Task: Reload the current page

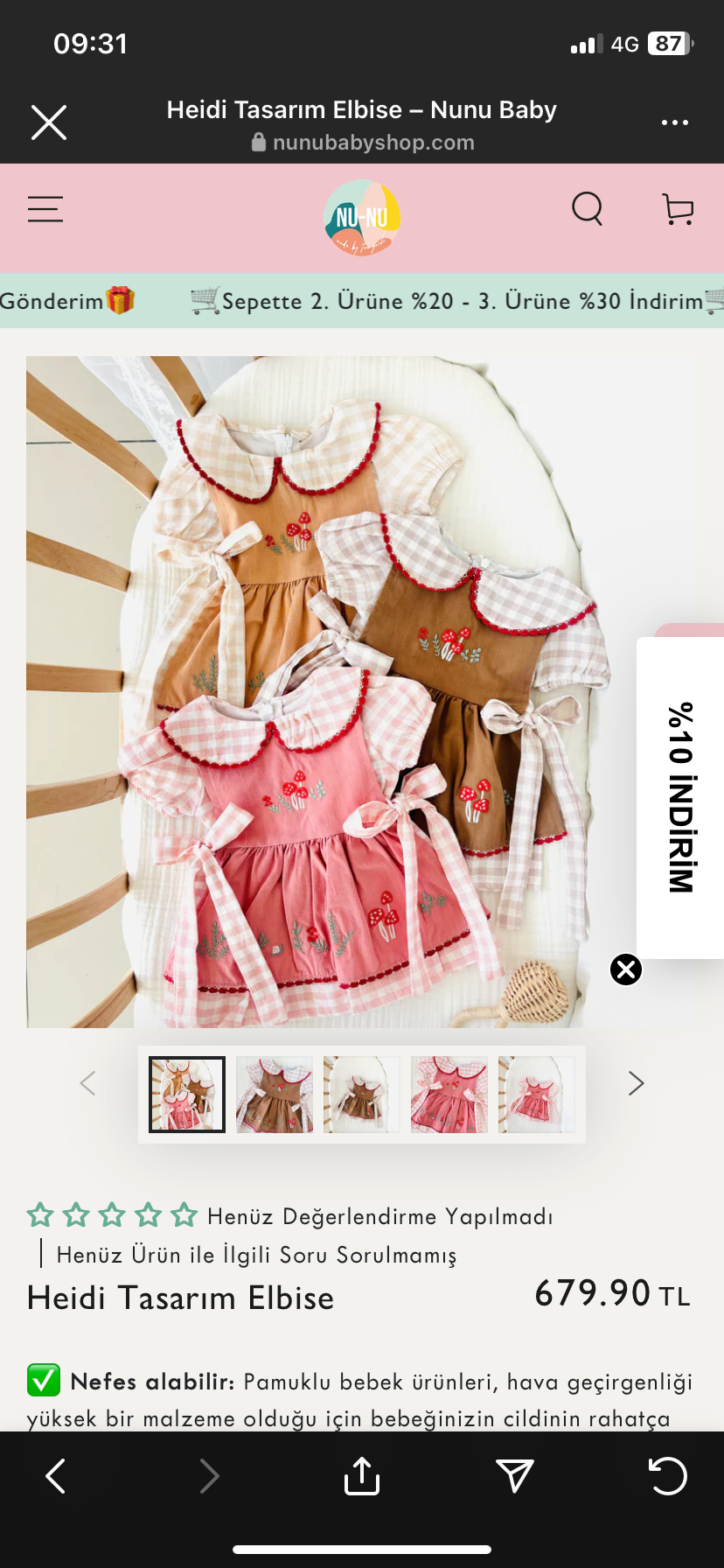Action: [668, 1476]
